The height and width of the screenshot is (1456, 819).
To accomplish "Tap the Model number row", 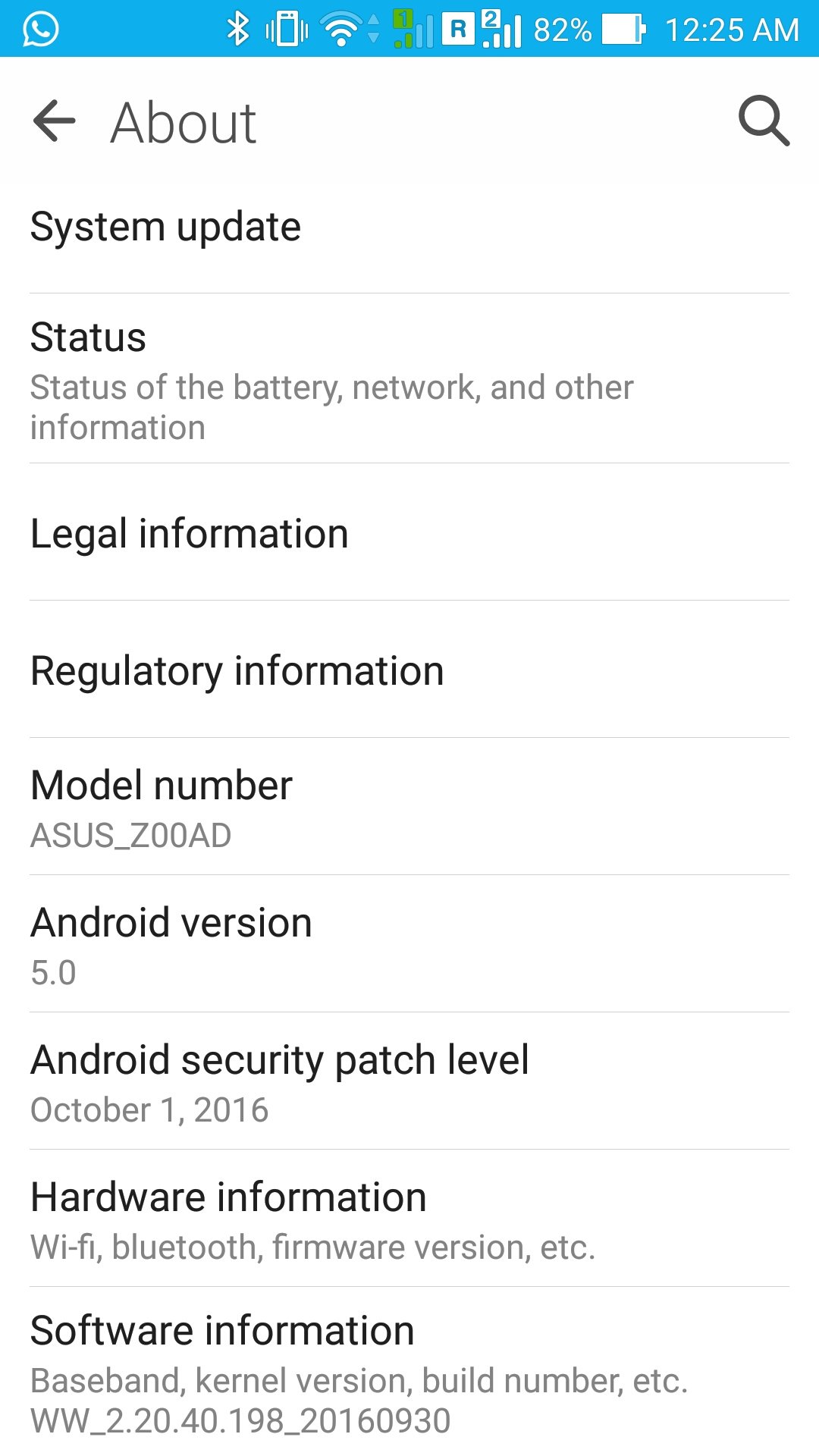I will [x=409, y=808].
